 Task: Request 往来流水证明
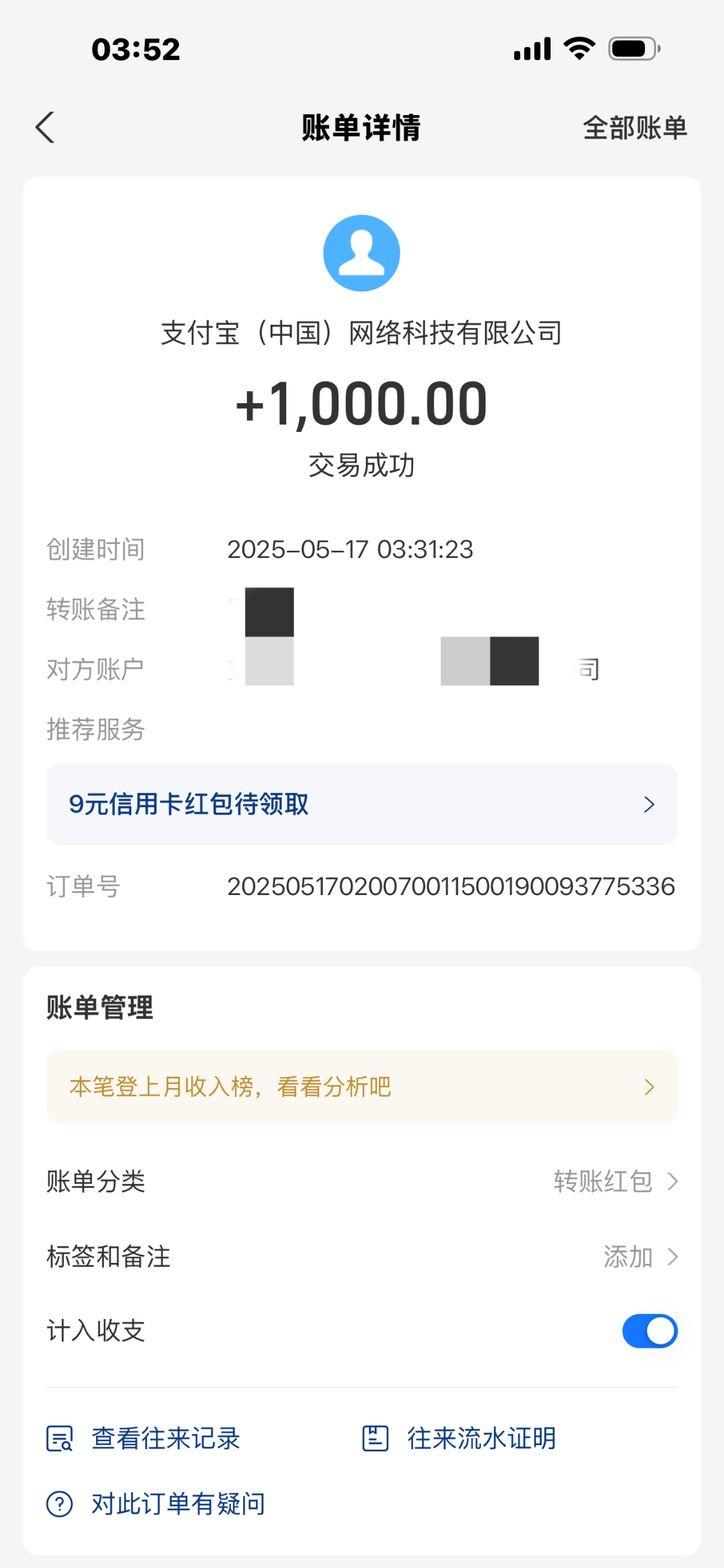(459, 1439)
